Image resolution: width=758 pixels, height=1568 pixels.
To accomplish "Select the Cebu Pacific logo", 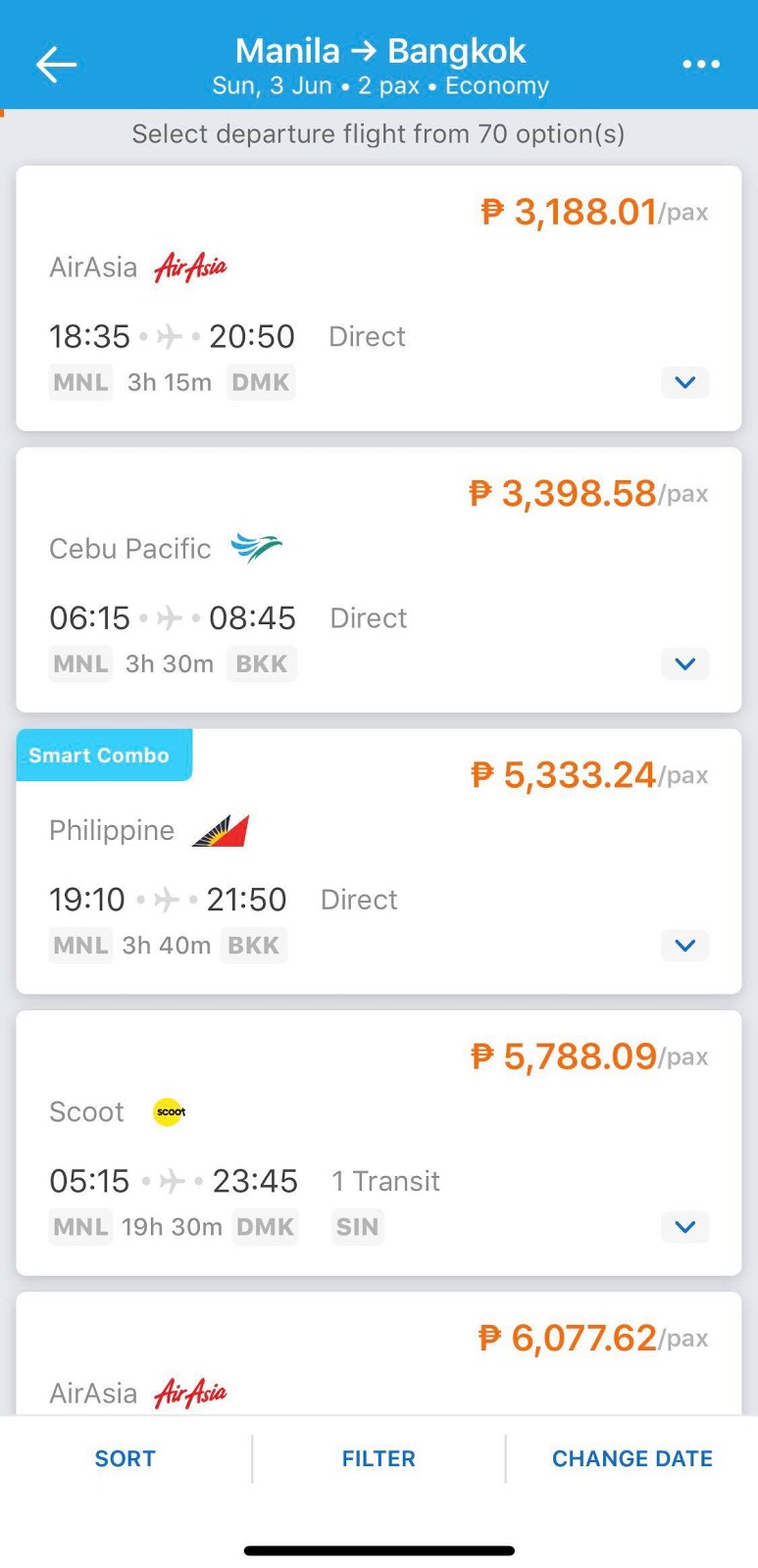I will tap(257, 548).
